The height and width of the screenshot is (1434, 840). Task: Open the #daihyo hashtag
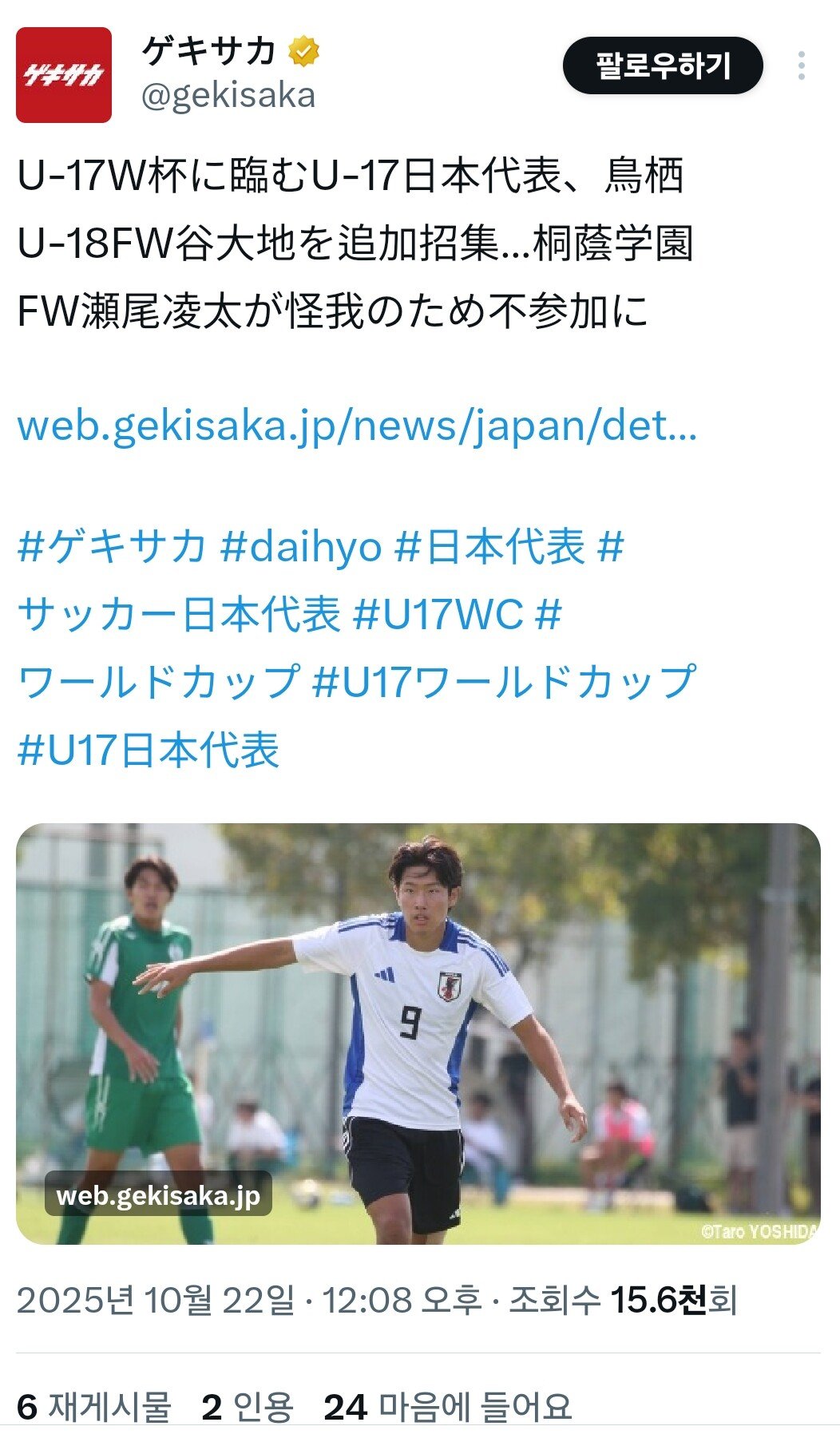(x=301, y=547)
